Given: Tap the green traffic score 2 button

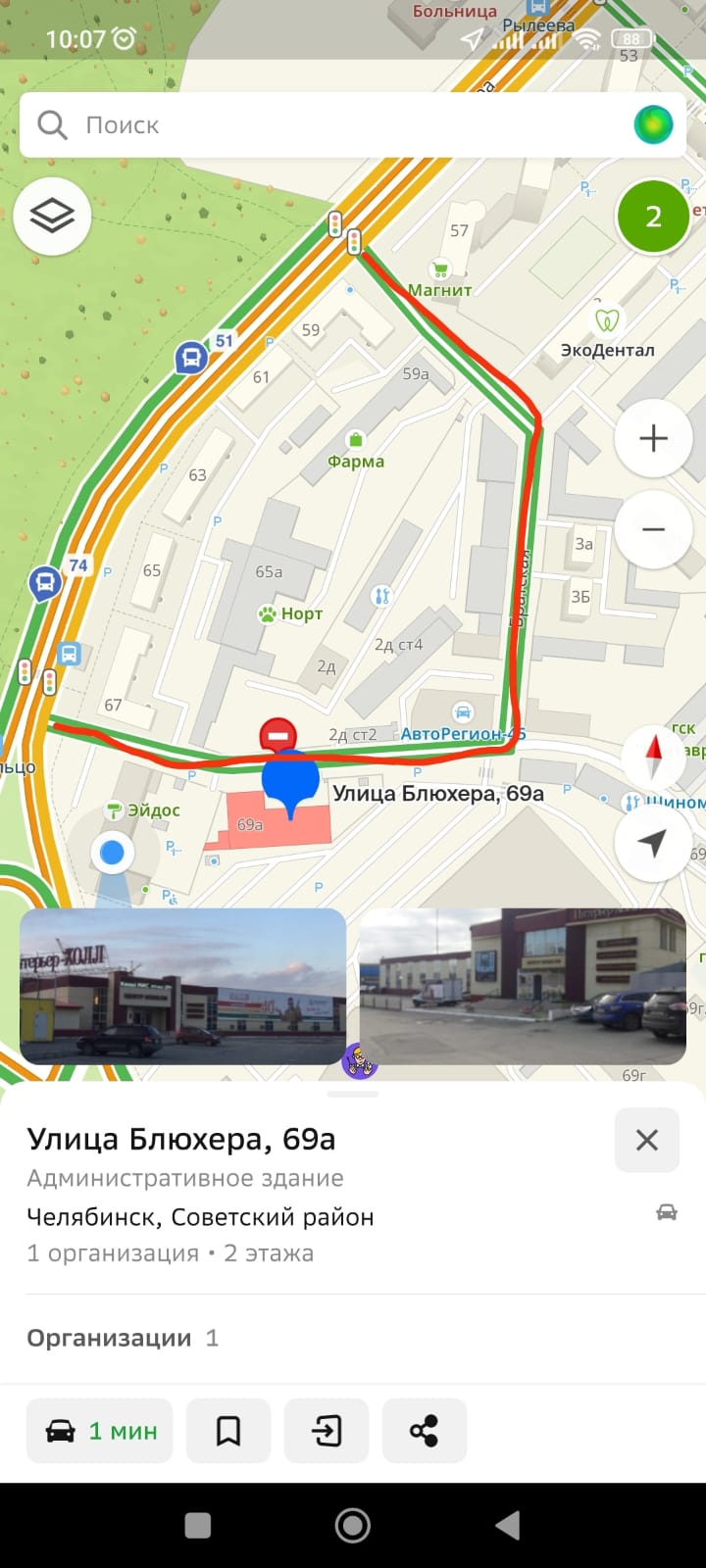Looking at the screenshot, I should tap(653, 217).
